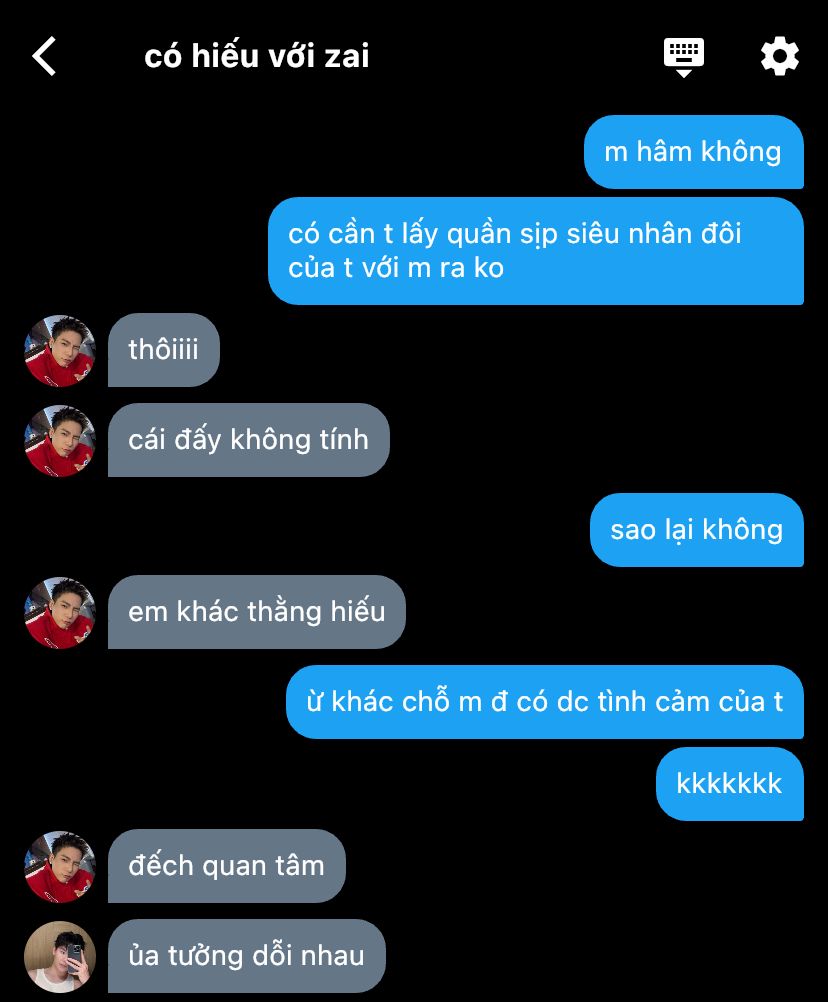Open chat settings gear
The width and height of the screenshot is (828, 1002).
coord(779,56)
